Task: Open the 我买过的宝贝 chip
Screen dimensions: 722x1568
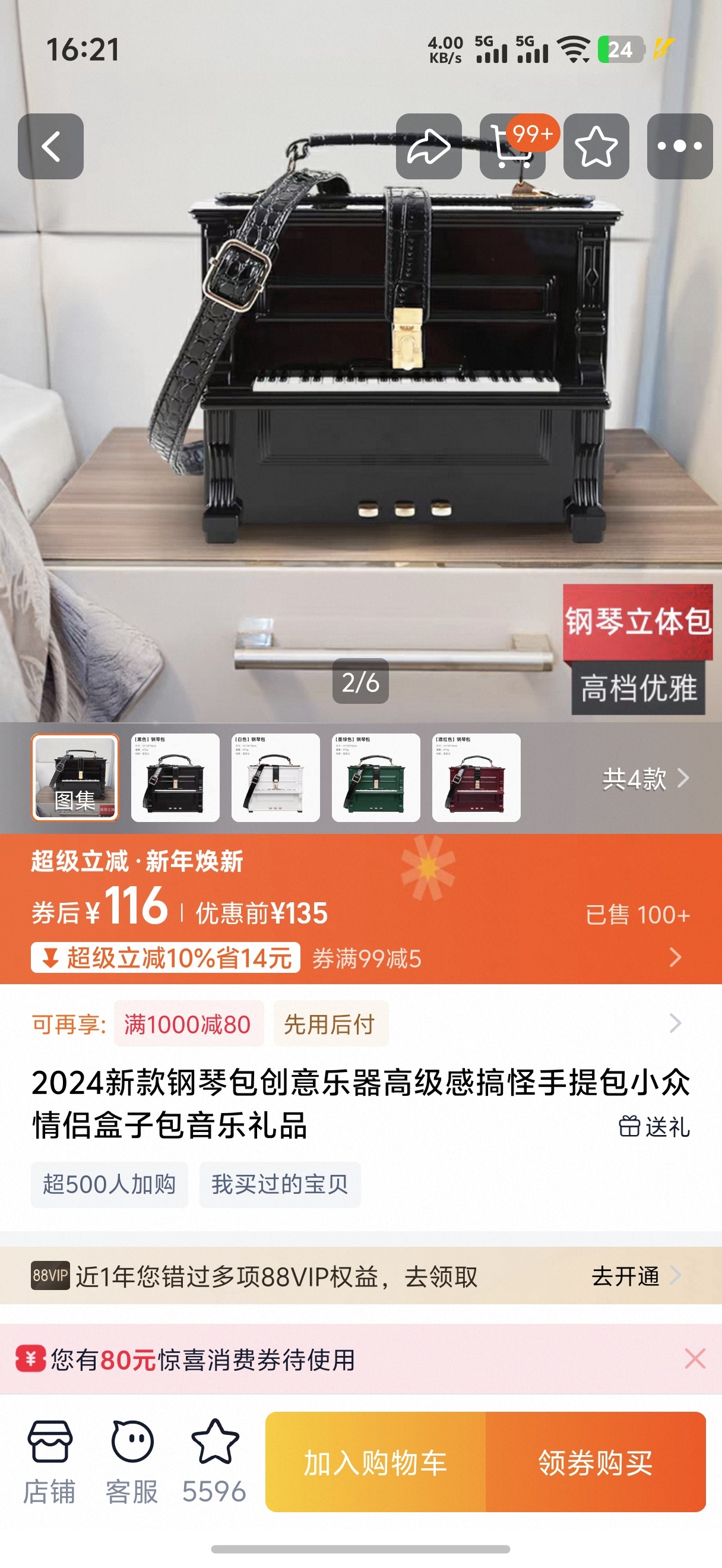Action: pos(280,1184)
